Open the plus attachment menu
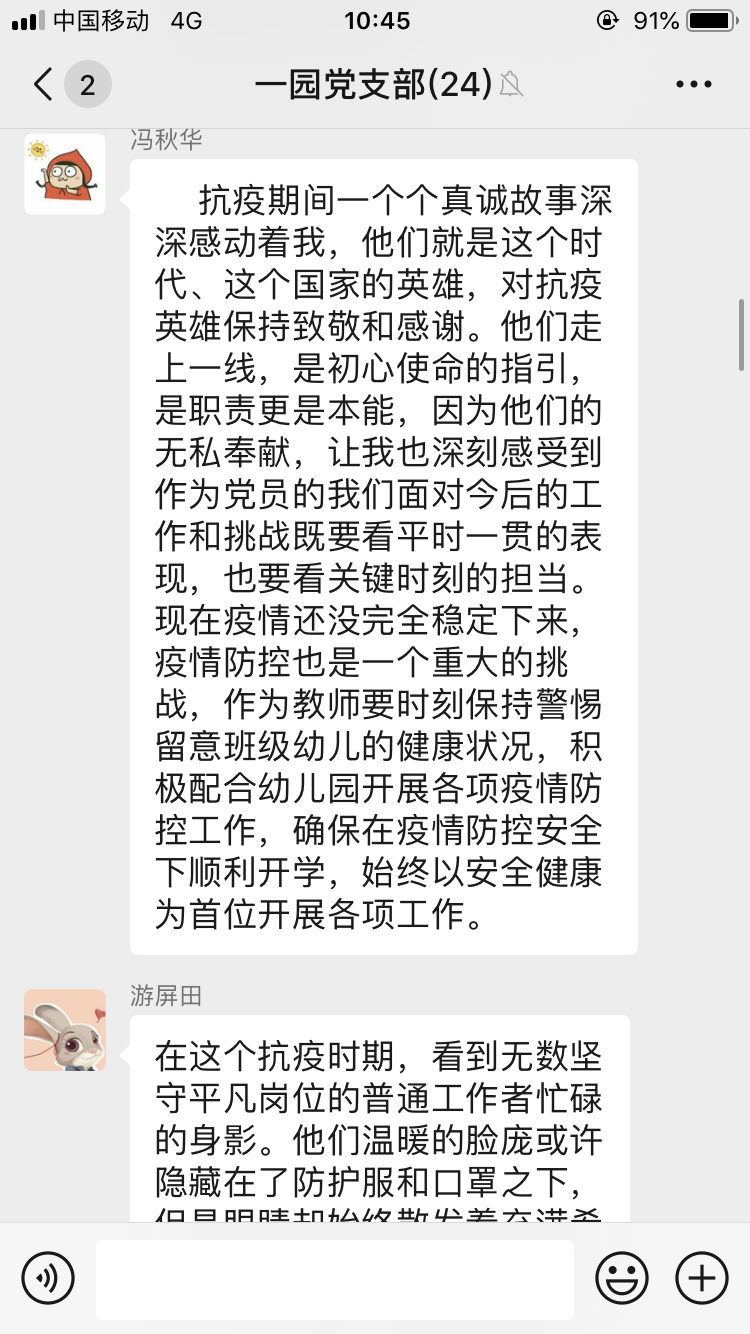Screen dimensions: 750x1334 702,1278
